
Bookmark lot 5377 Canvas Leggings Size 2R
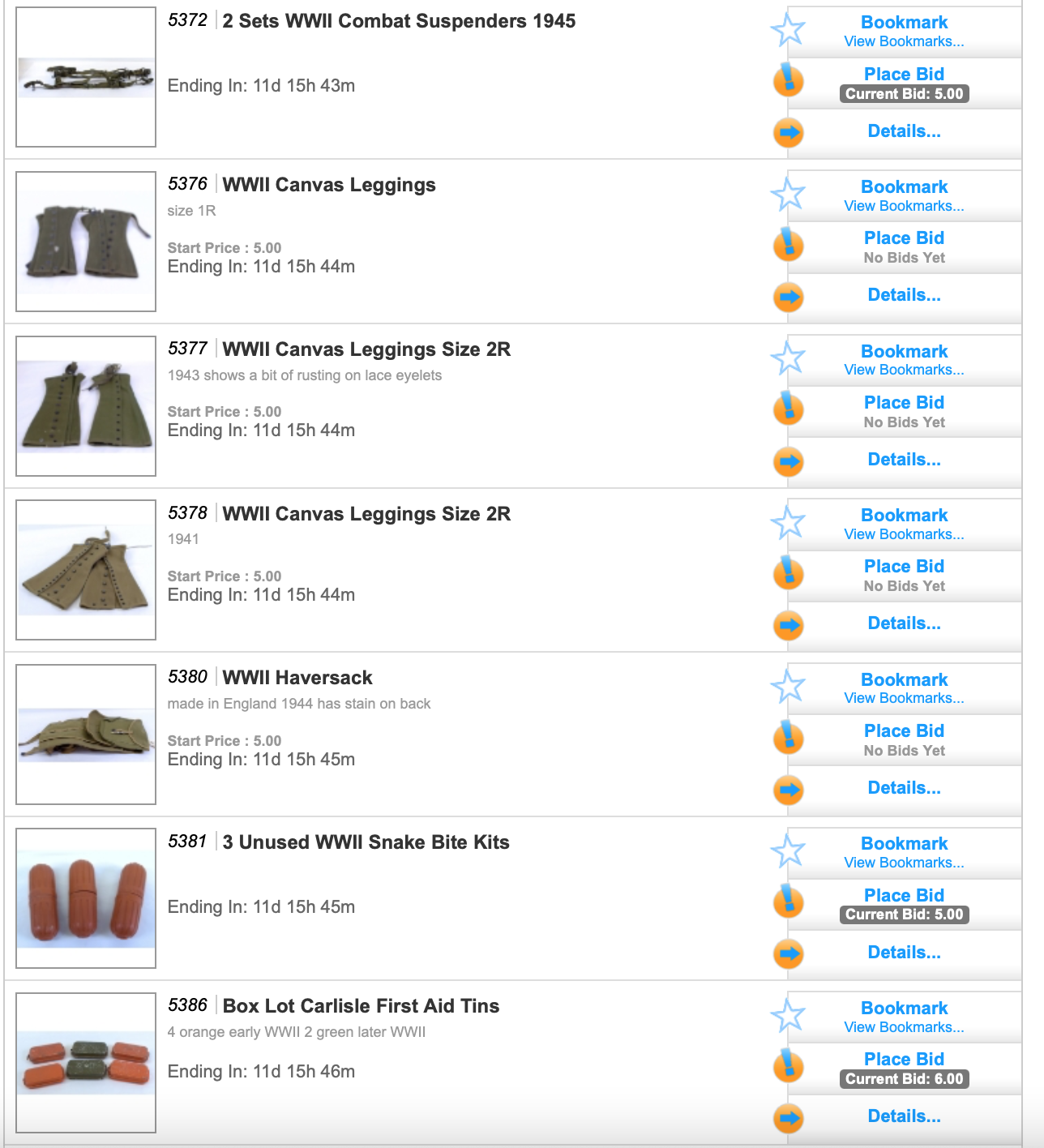[x=904, y=352]
